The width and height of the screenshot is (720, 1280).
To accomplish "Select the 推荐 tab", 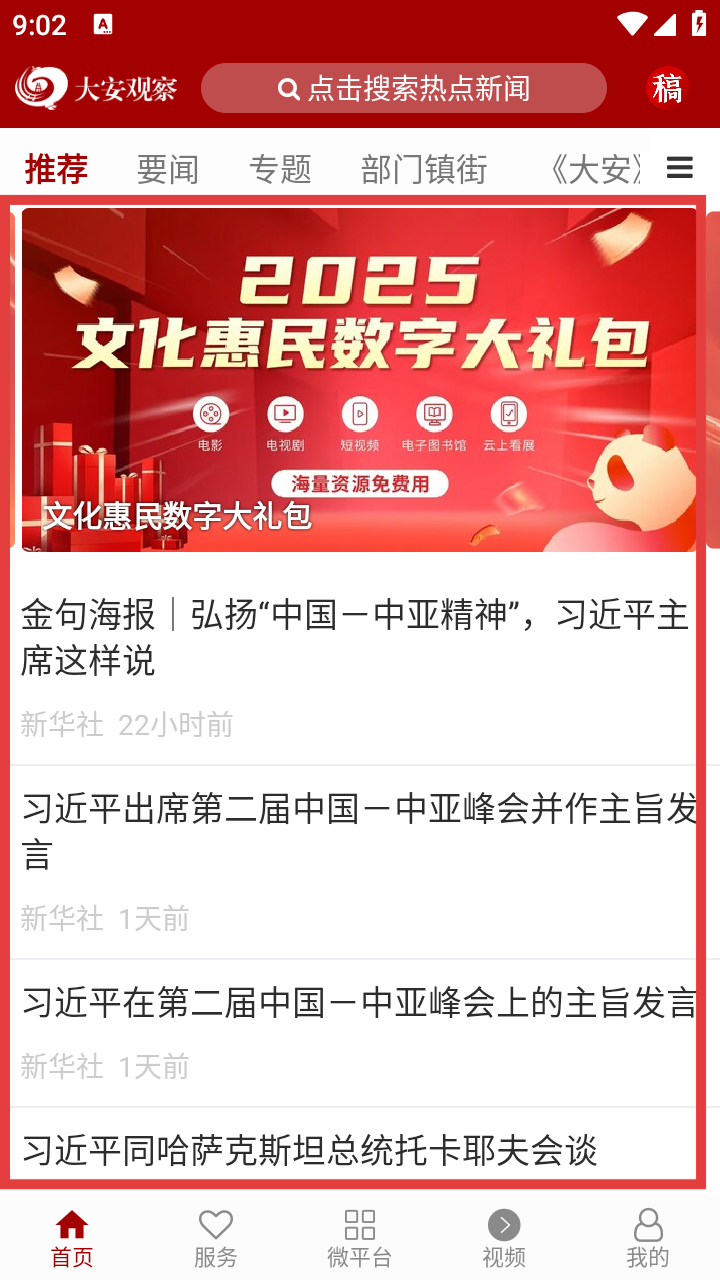I will [x=56, y=169].
